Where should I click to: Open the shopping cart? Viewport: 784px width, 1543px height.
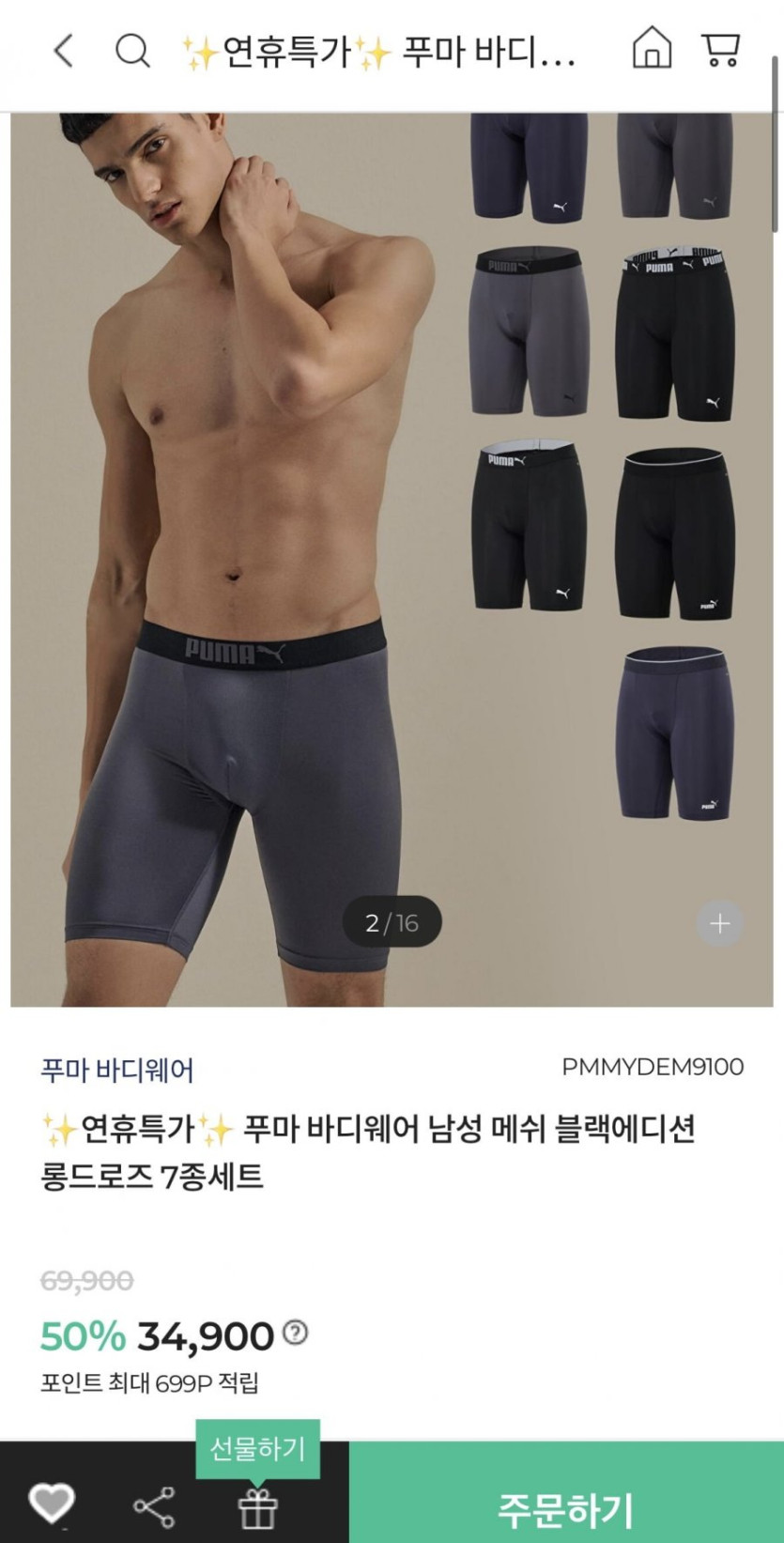720,49
